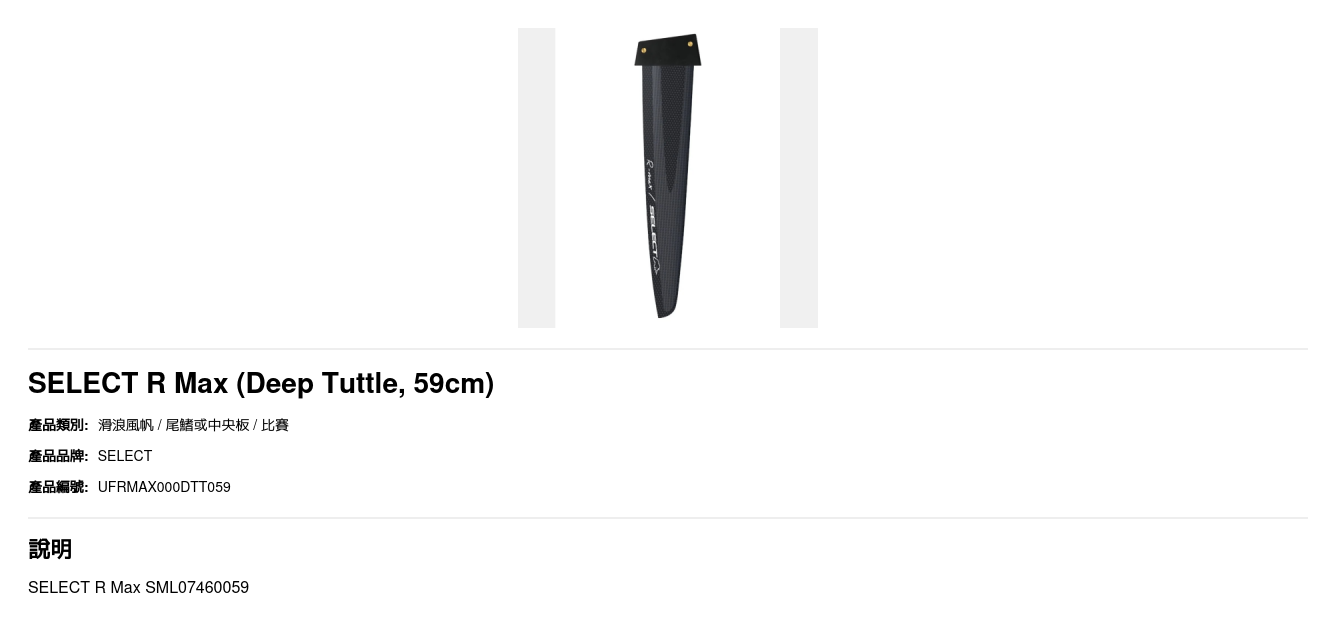Open the SELECT R Max fin product image

click(667, 177)
